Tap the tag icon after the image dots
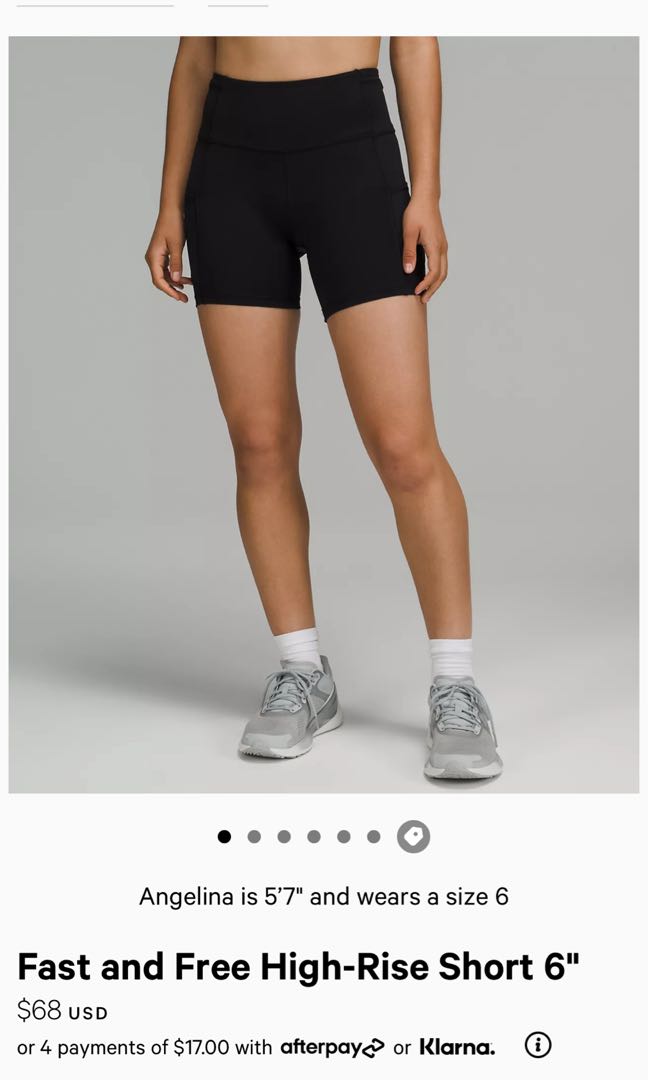The image size is (648, 1080). click(413, 837)
